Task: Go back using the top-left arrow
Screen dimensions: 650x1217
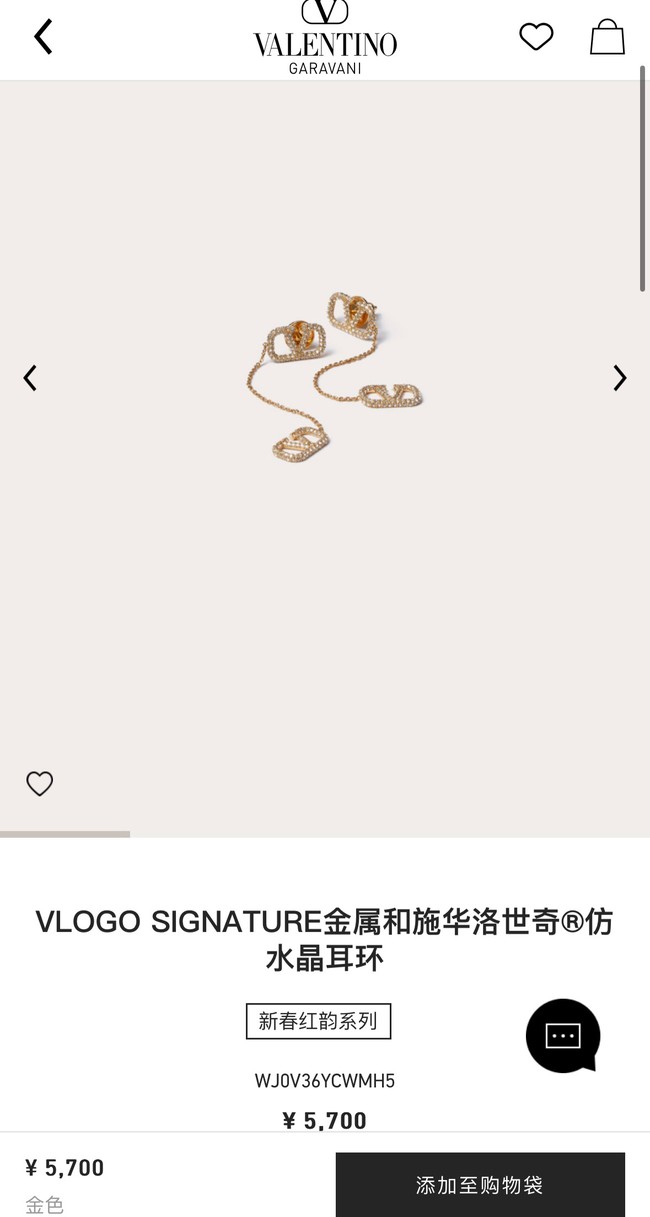Action: pyautogui.click(x=43, y=37)
